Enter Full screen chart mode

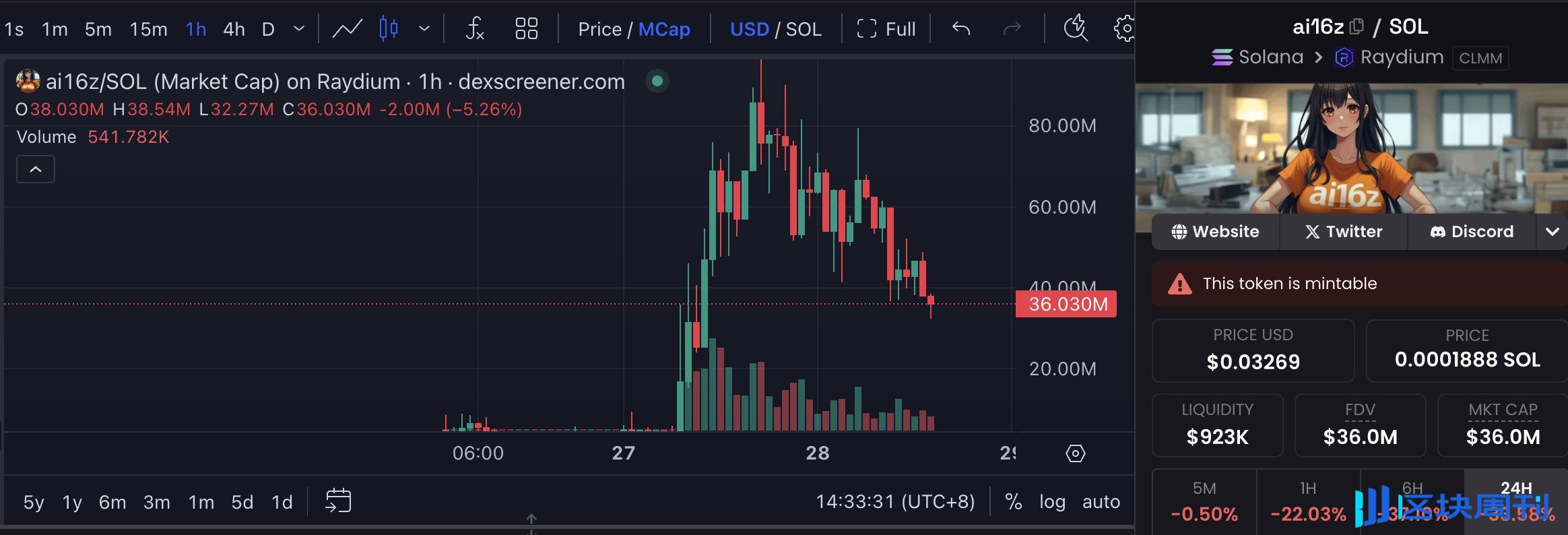(886, 29)
